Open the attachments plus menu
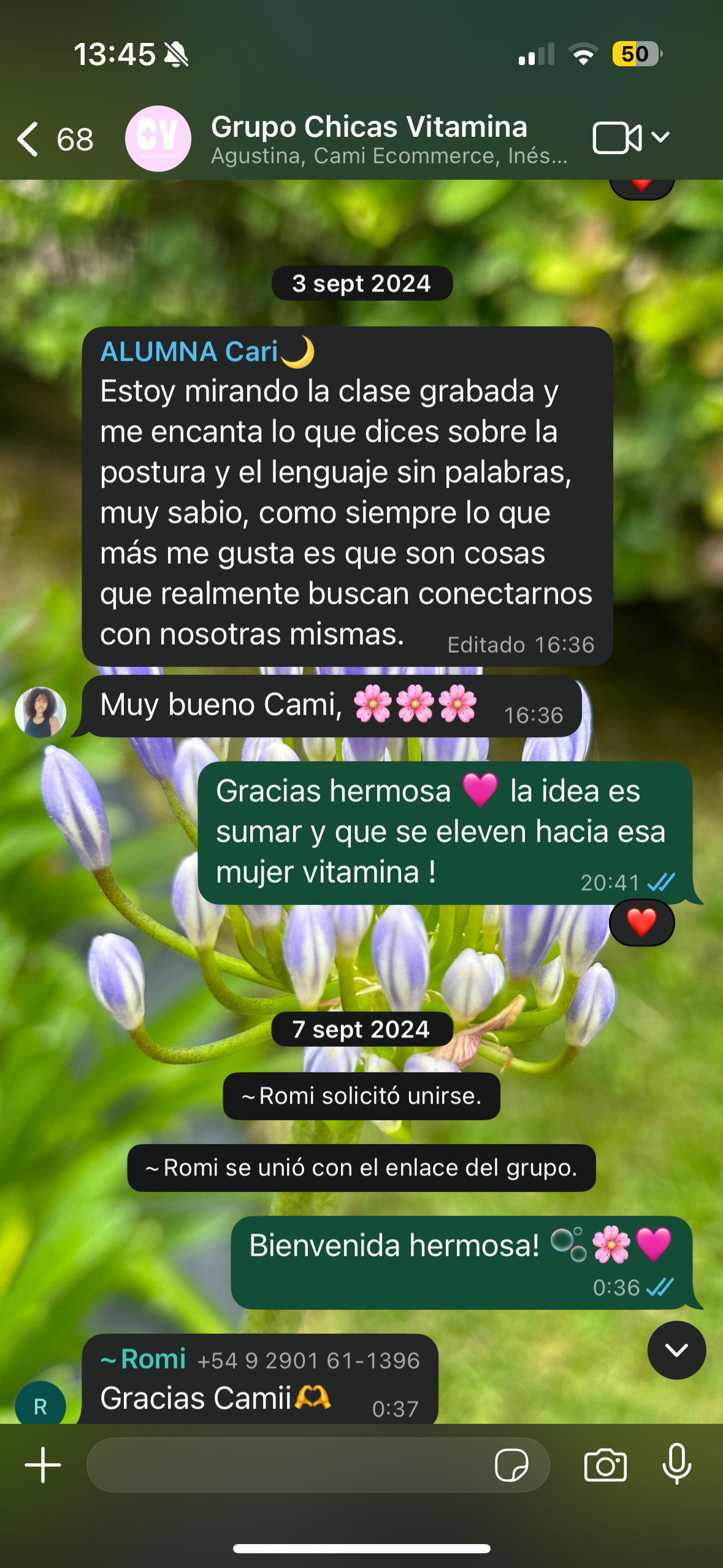Image resolution: width=723 pixels, height=1568 pixels. (43, 1465)
